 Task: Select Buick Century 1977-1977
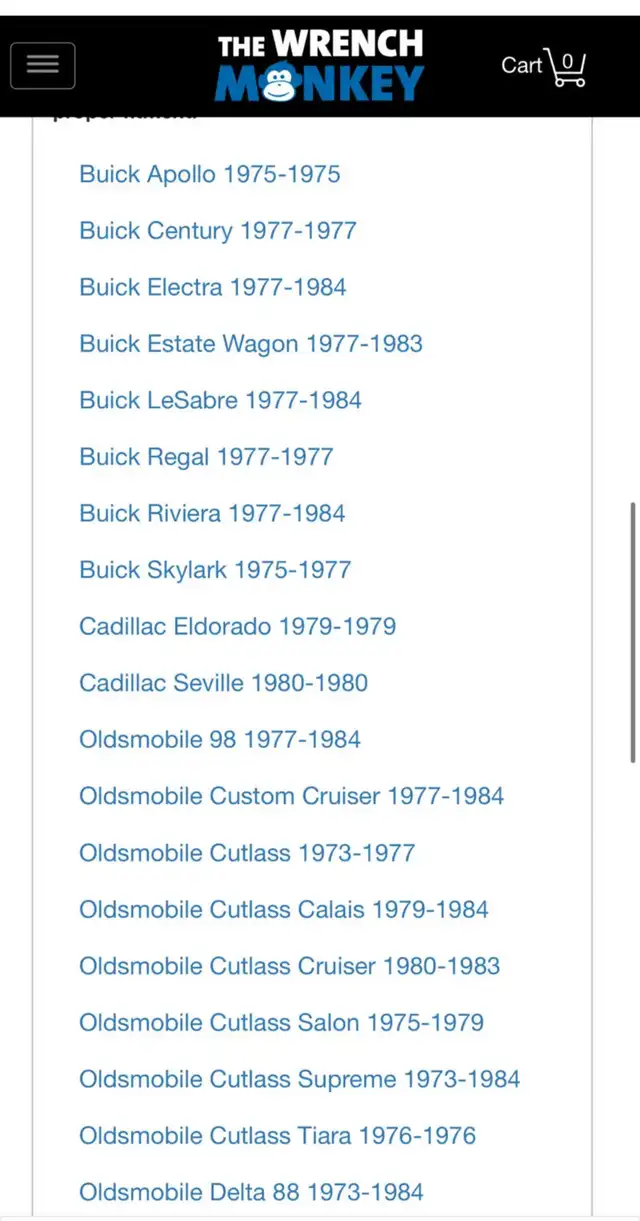(218, 231)
